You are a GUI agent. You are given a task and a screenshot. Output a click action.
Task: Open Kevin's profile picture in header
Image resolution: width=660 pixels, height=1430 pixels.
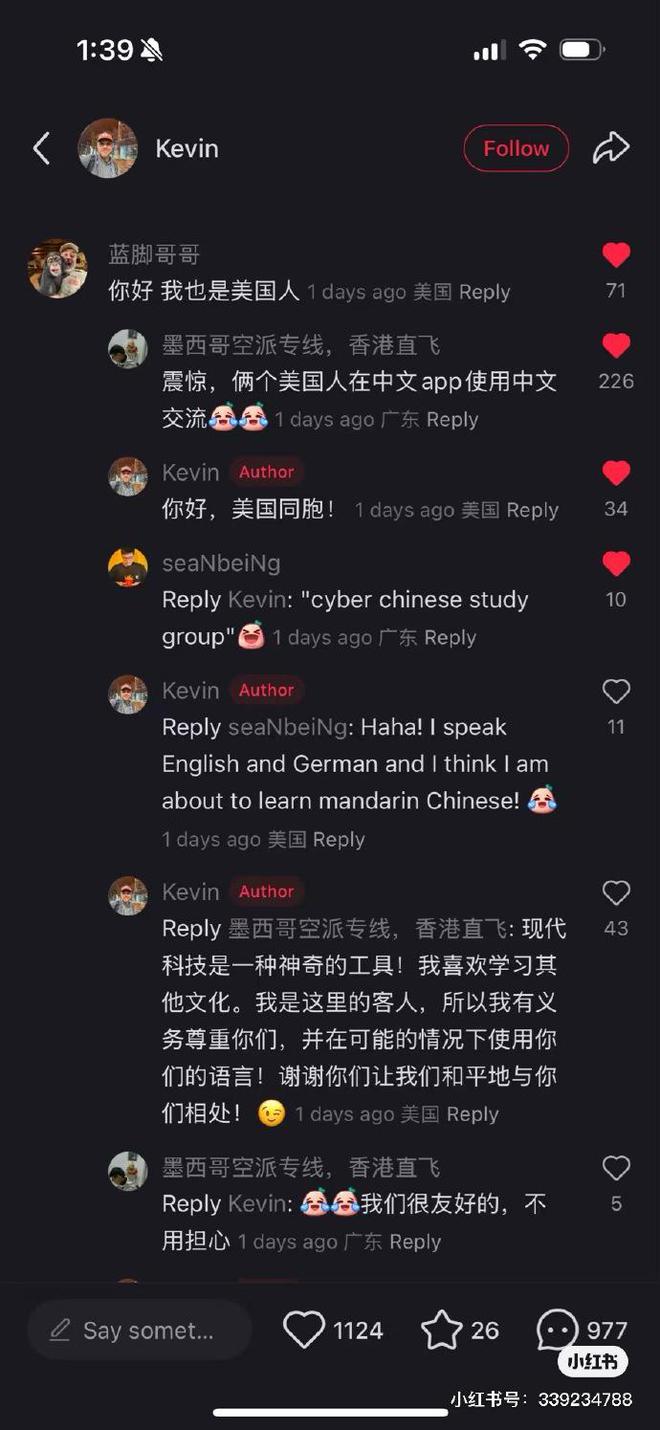(x=108, y=149)
